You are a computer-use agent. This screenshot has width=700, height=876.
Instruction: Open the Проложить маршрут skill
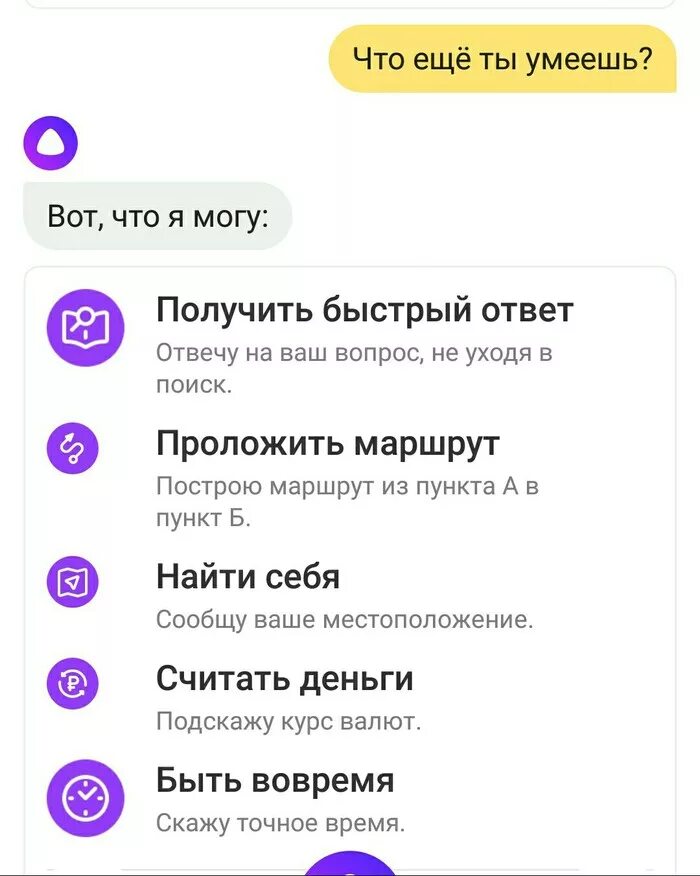[327, 444]
